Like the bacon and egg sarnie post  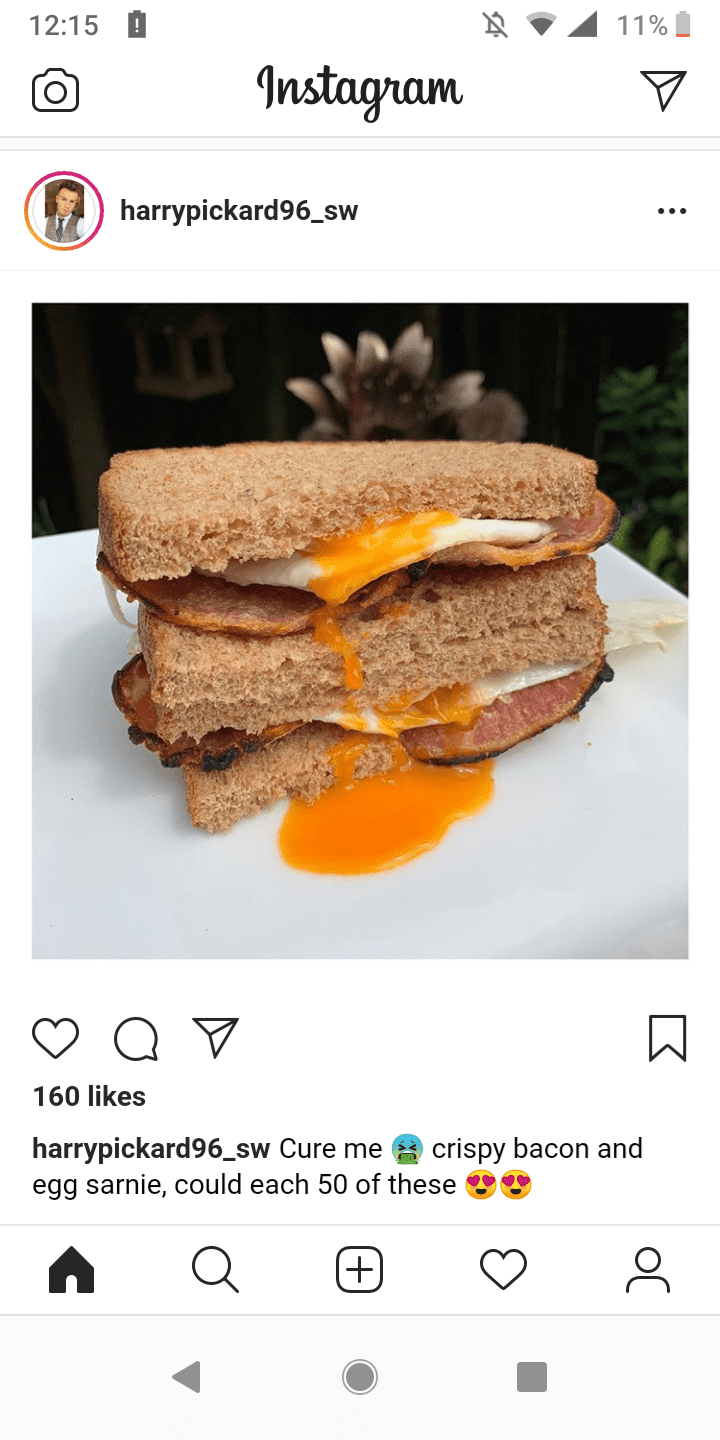(x=55, y=1038)
